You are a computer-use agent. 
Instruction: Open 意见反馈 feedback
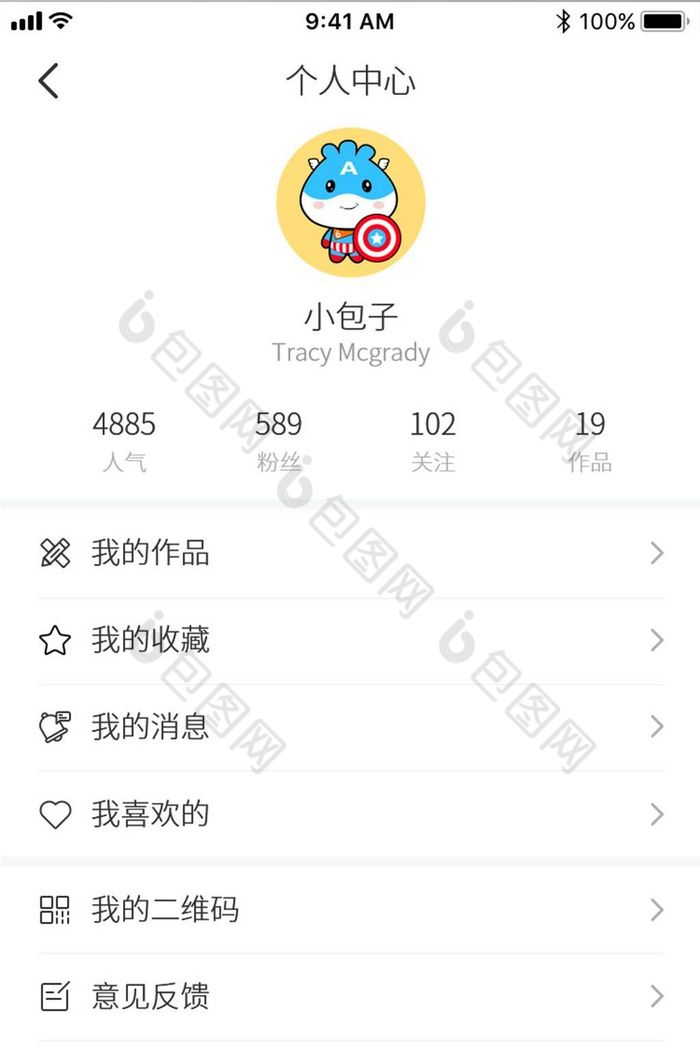click(x=350, y=997)
